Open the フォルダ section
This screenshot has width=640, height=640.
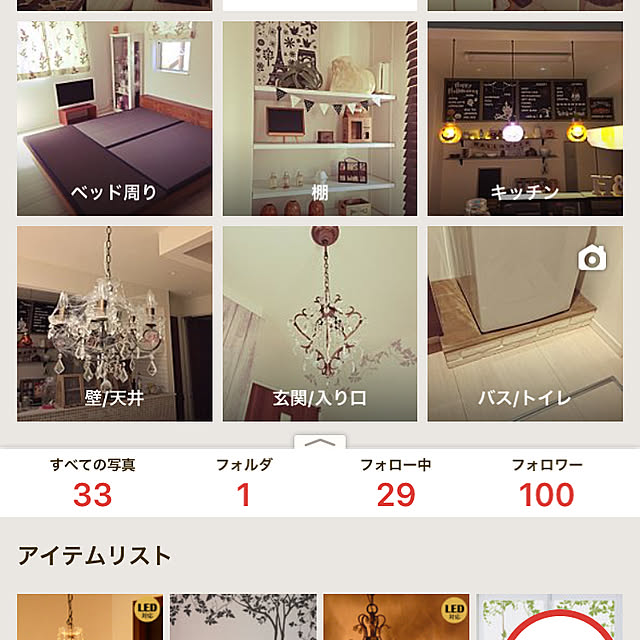(x=244, y=482)
